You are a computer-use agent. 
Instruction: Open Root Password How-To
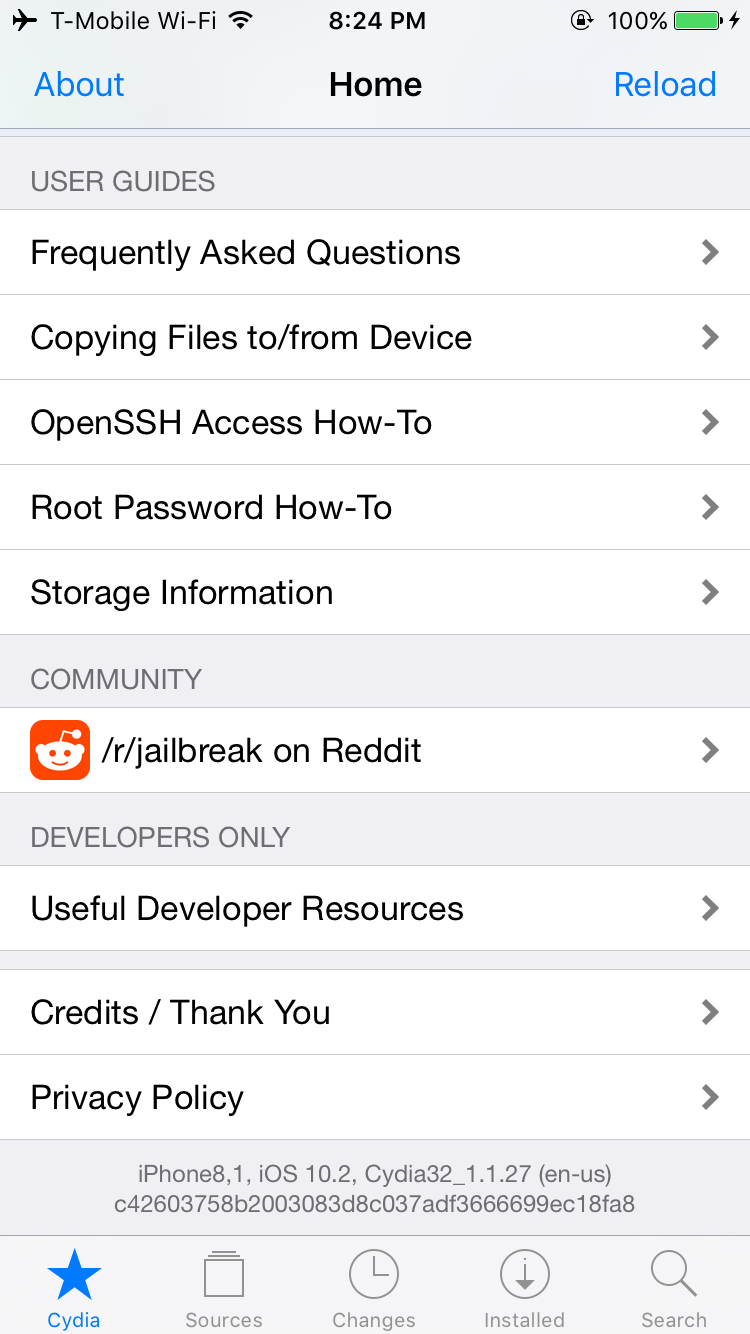[x=375, y=508]
